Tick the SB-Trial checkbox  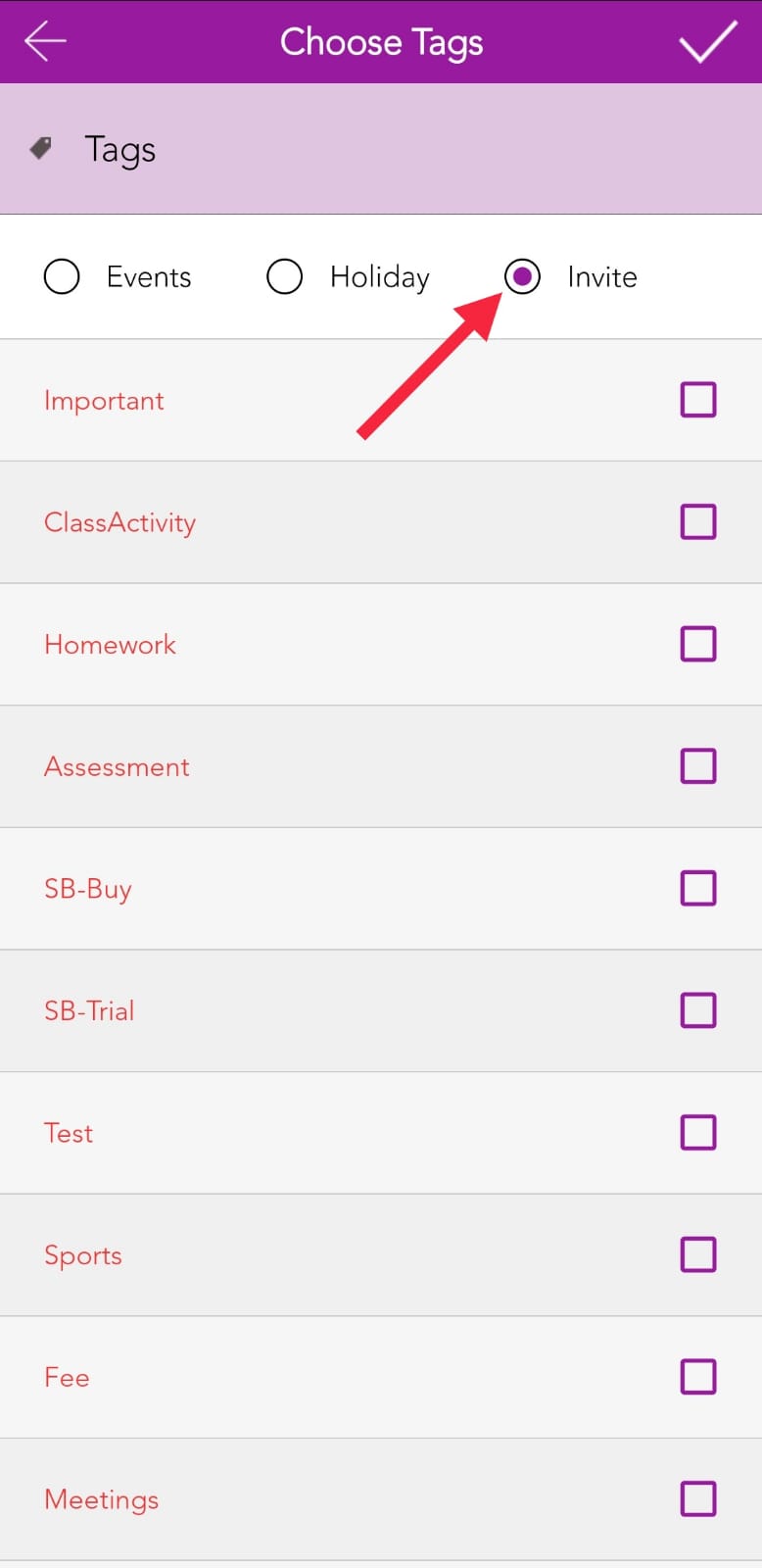coord(698,1010)
